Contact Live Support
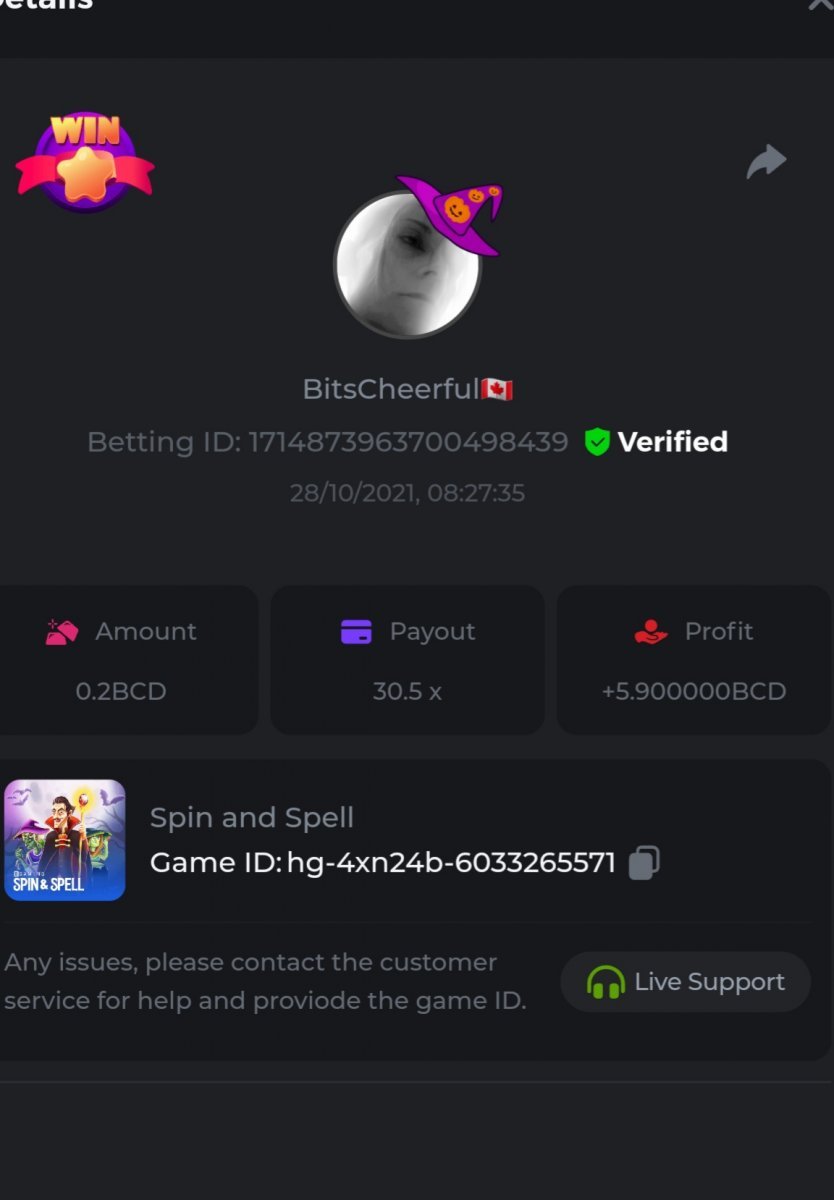Viewport: 834px width, 1200px height. click(685, 982)
